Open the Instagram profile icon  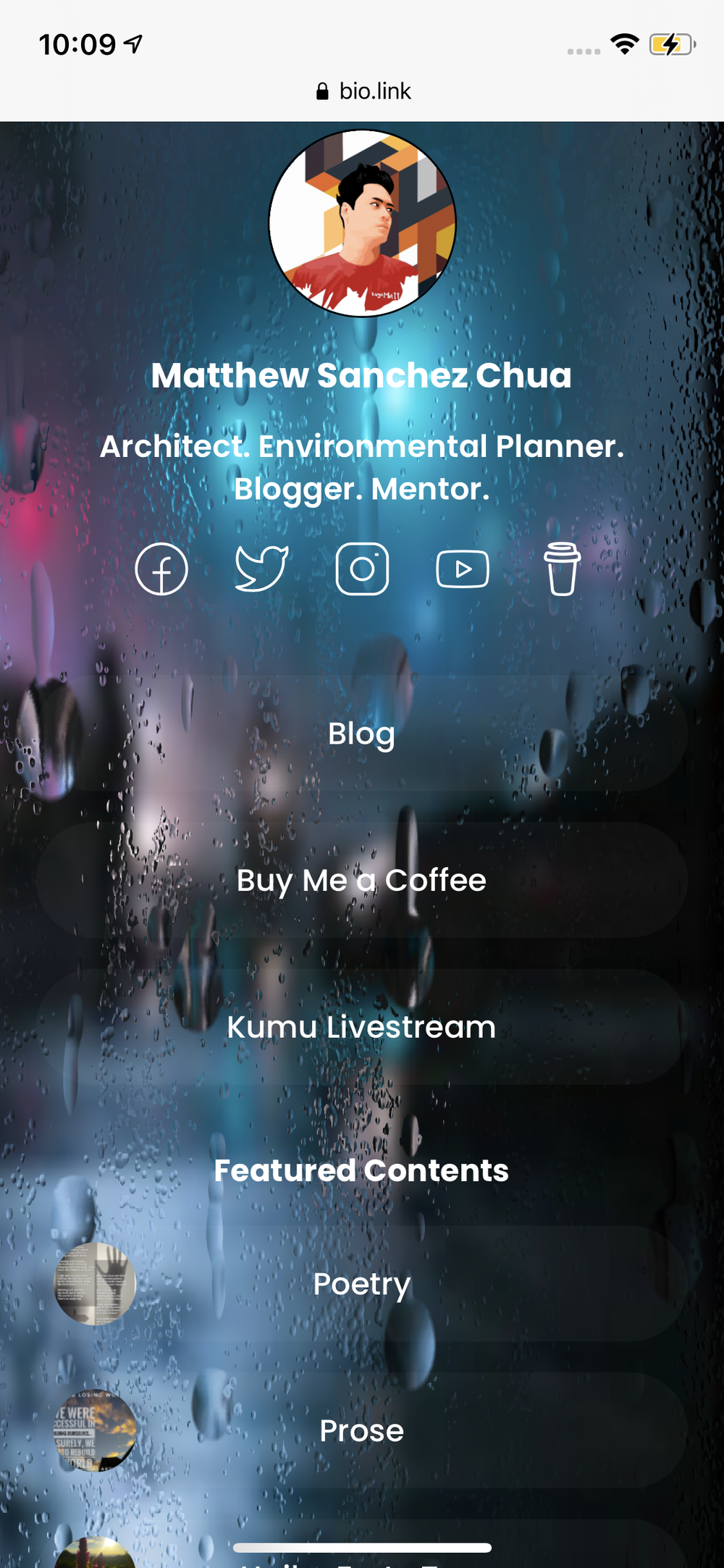coord(362,569)
